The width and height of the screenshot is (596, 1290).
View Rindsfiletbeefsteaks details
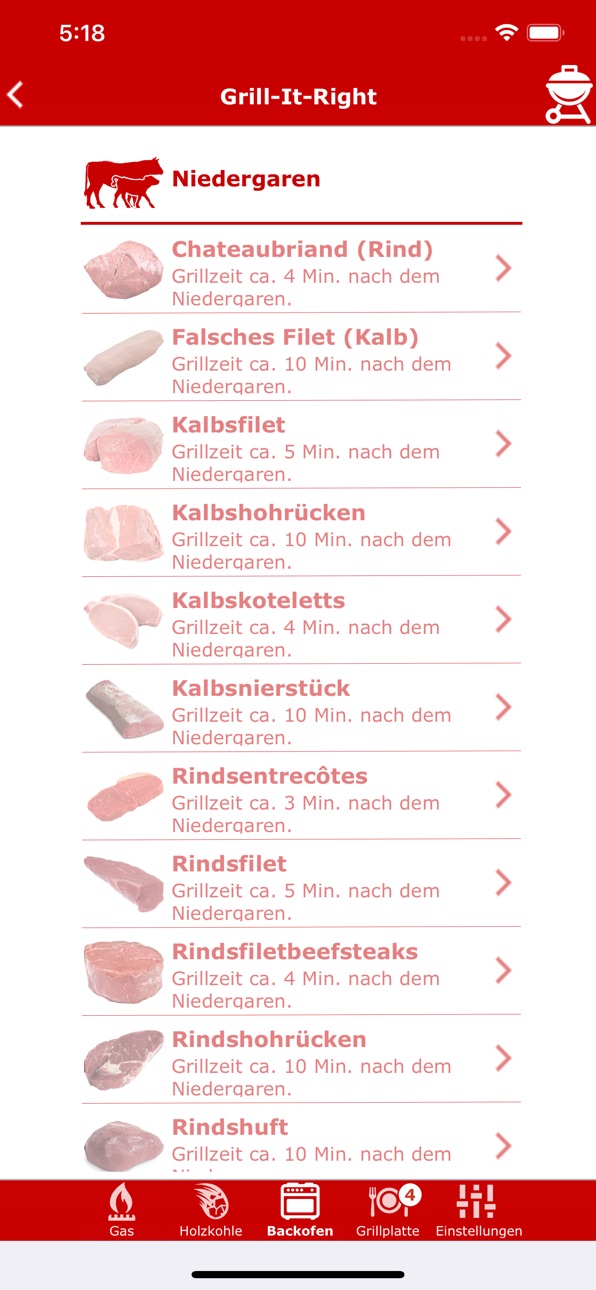[x=301, y=971]
